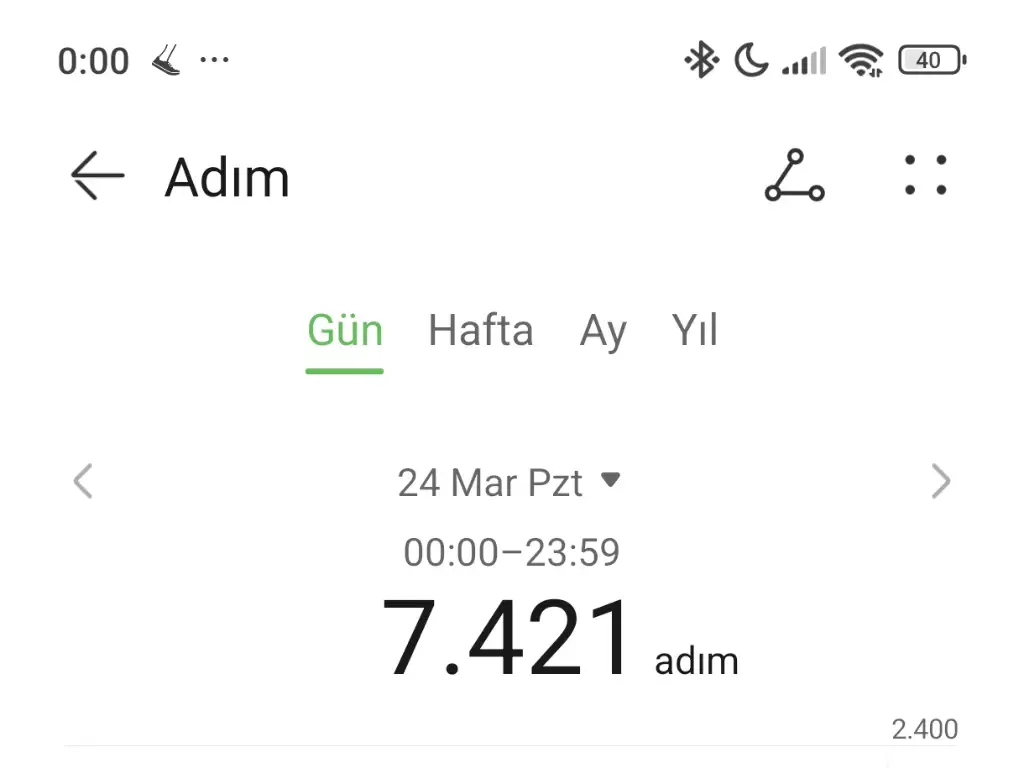Go to the next day
1024x768 pixels.
(940, 482)
